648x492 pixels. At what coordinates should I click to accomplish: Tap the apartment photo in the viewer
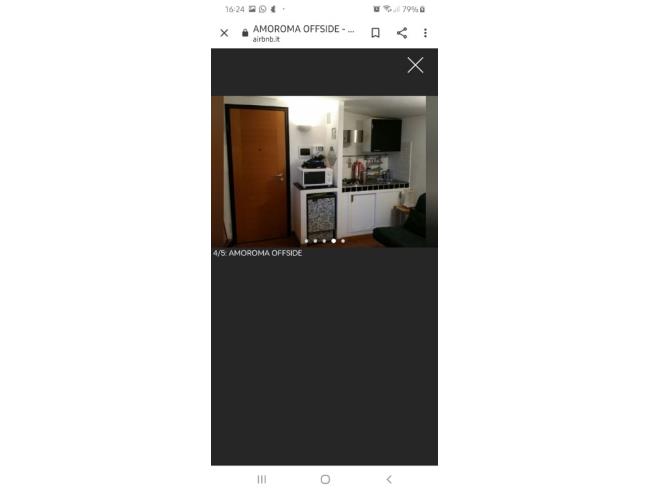(324, 170)
